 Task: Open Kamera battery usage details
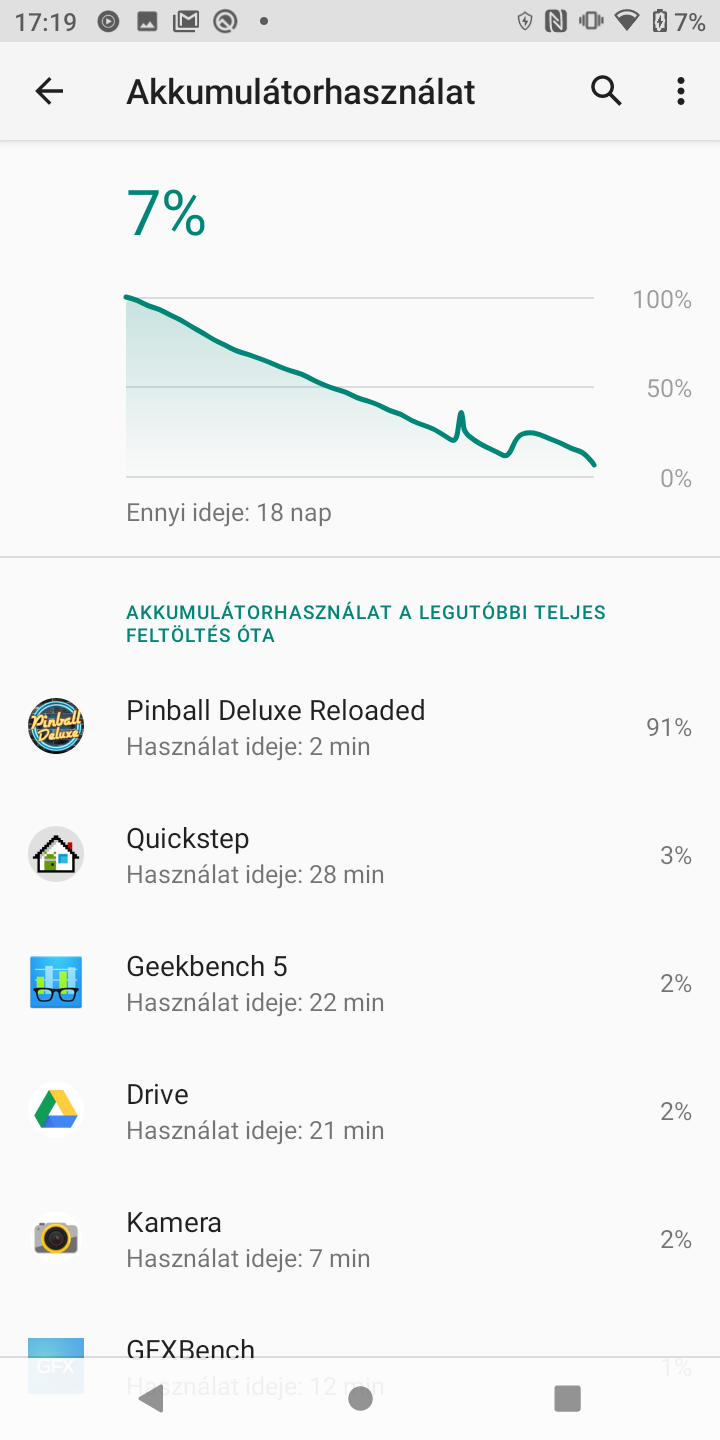pos(360,1239)
